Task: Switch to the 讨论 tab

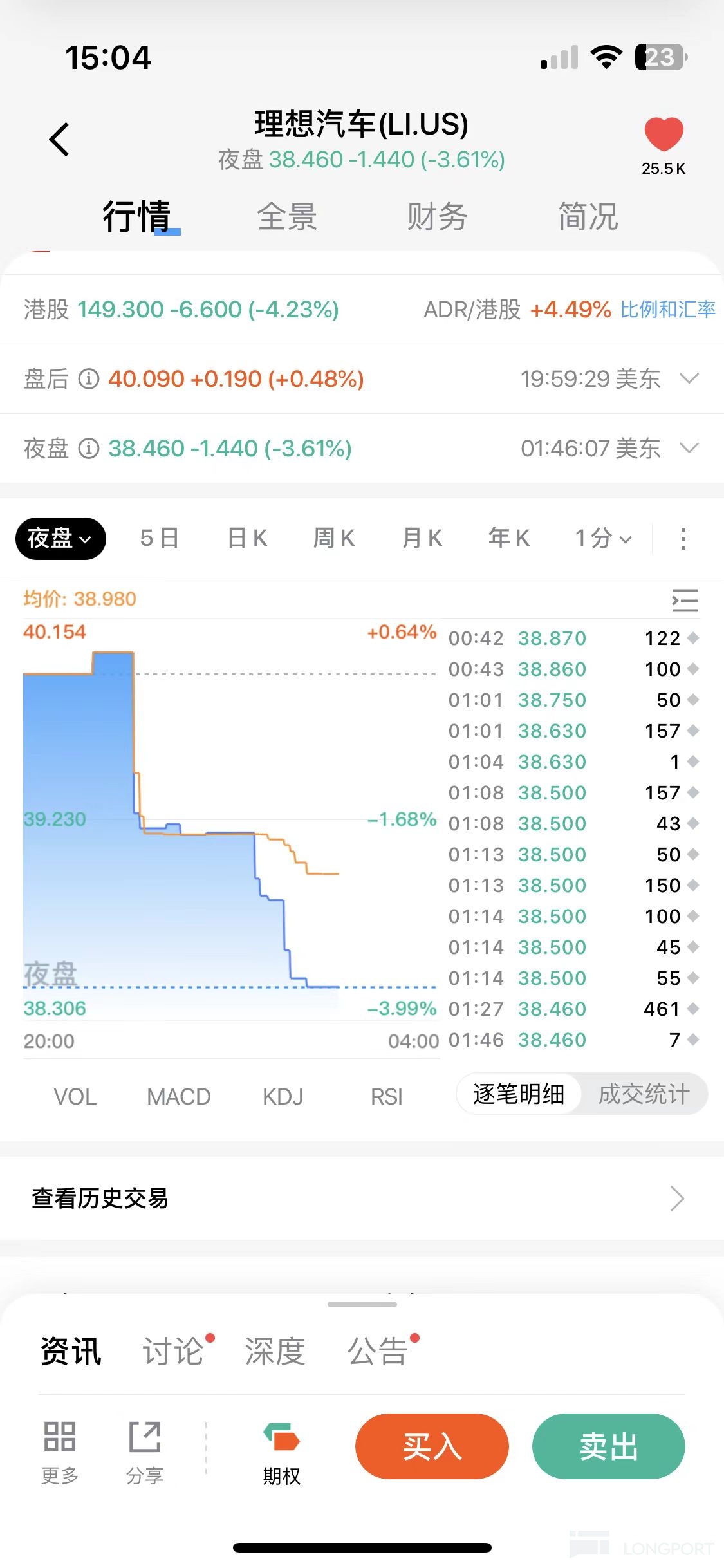Action: (173, 1351)
